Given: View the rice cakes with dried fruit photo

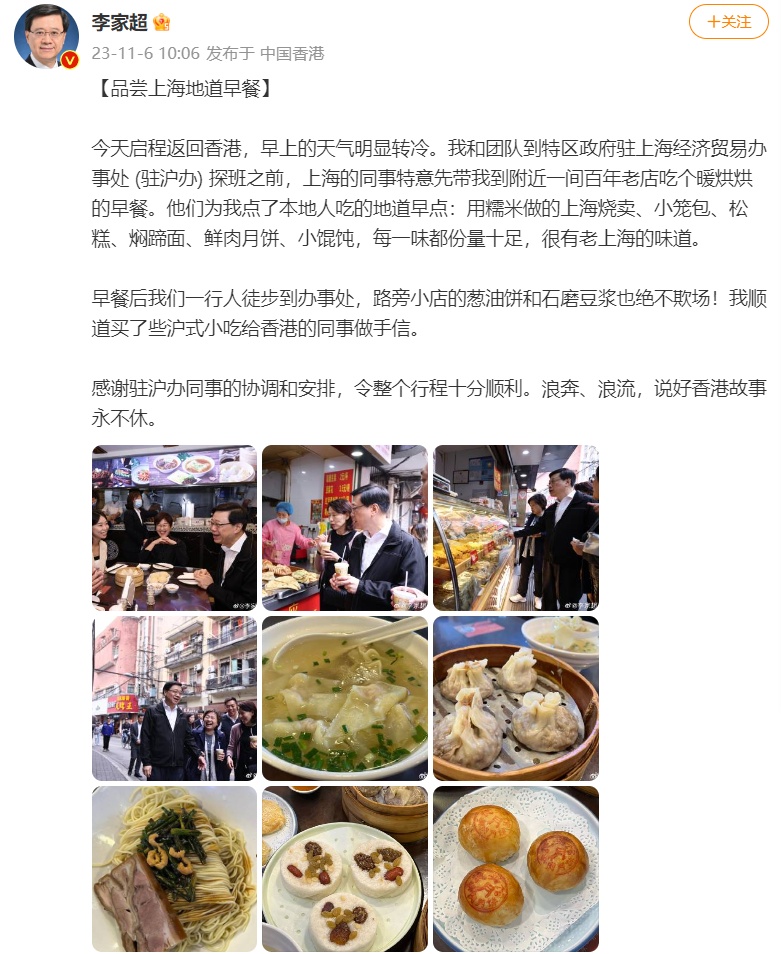Looking at the screenshot, I should (345, 868).
